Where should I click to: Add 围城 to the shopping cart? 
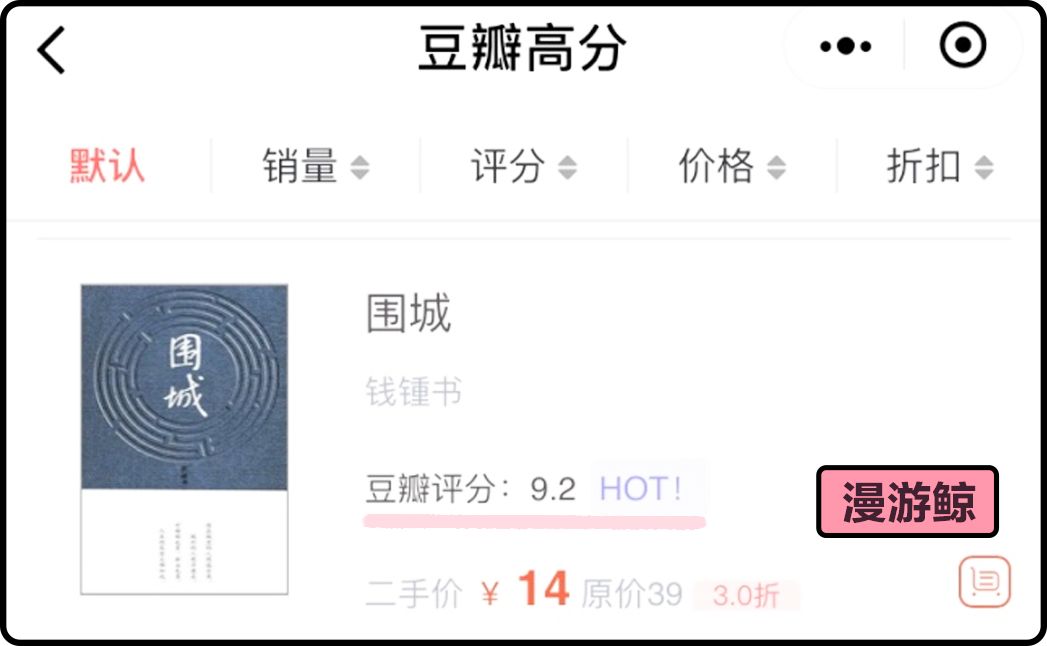tap(985, 581)
